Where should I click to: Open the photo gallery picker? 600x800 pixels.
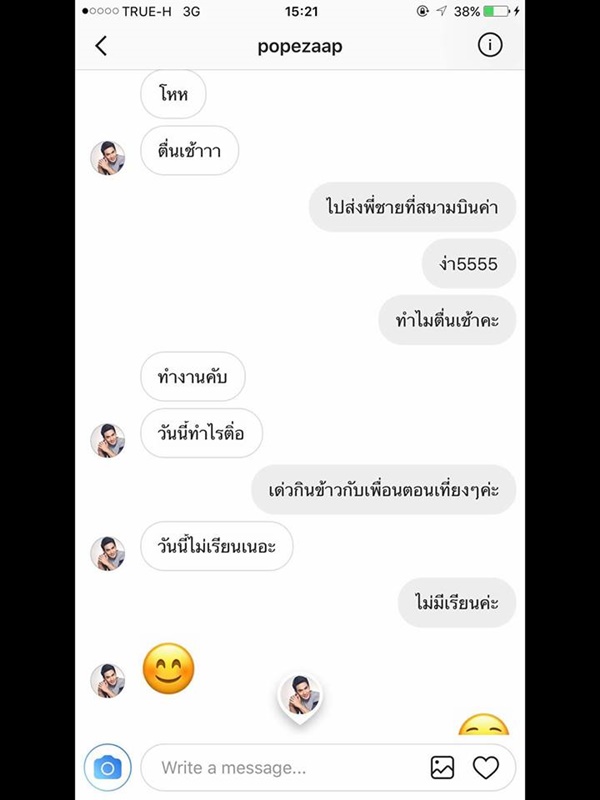pos(442,768)
